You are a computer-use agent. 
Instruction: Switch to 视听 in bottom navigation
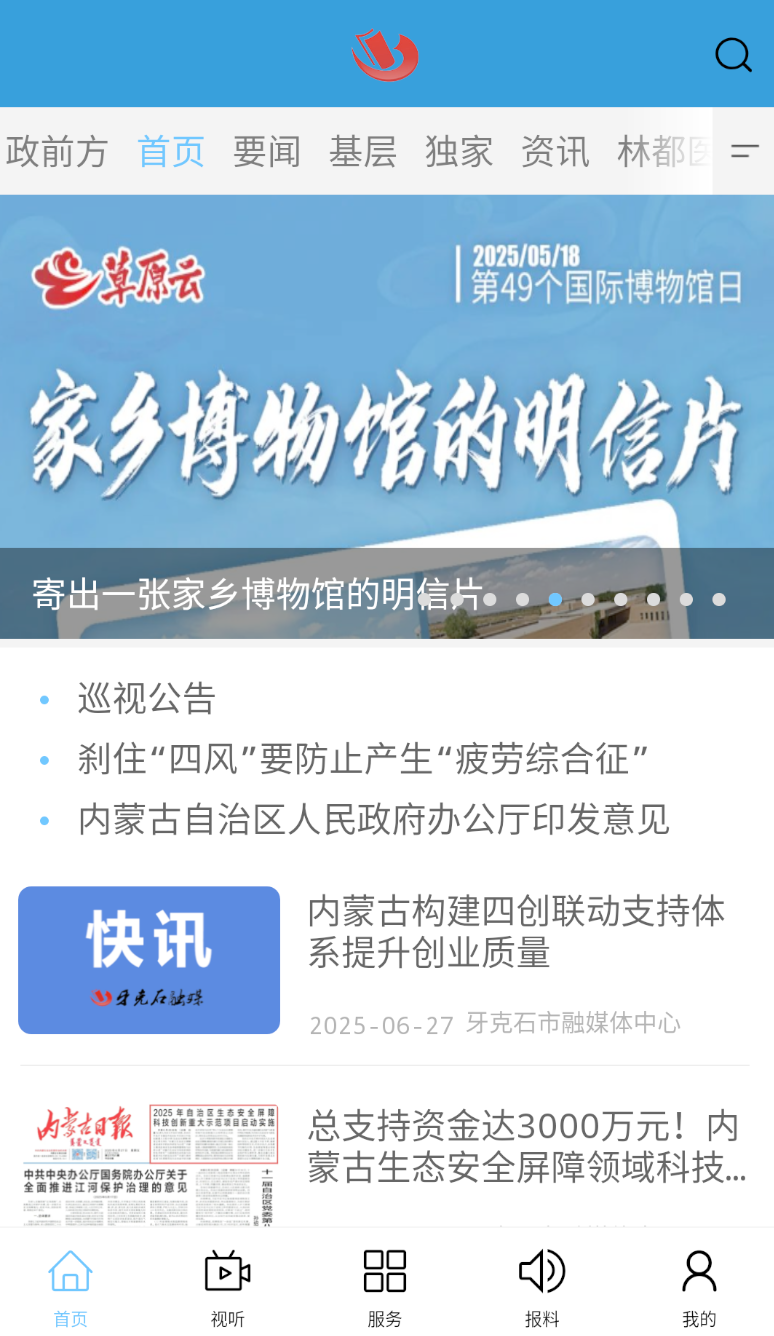point(228,1288)
